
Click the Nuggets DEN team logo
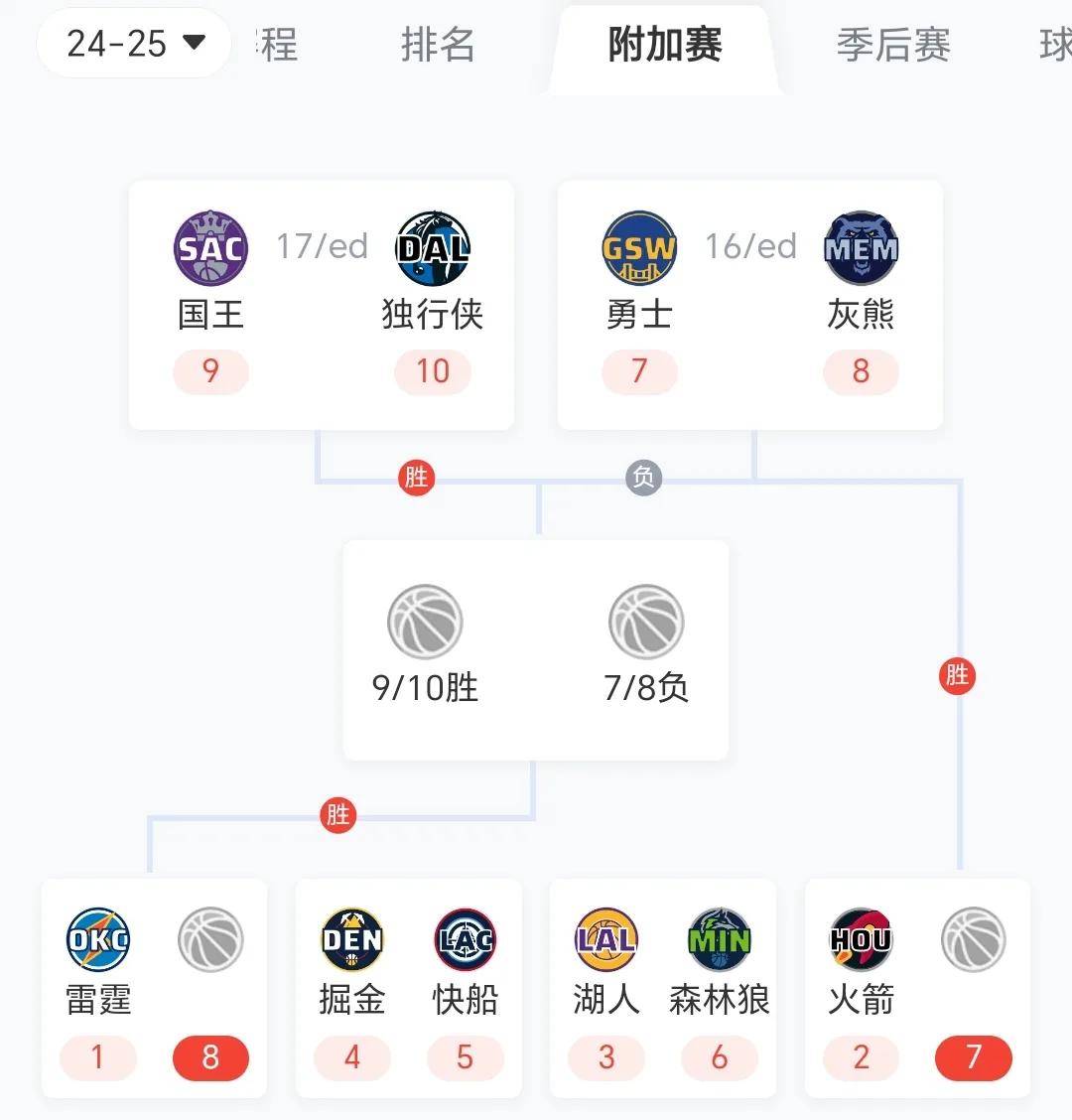coord(352,938)
